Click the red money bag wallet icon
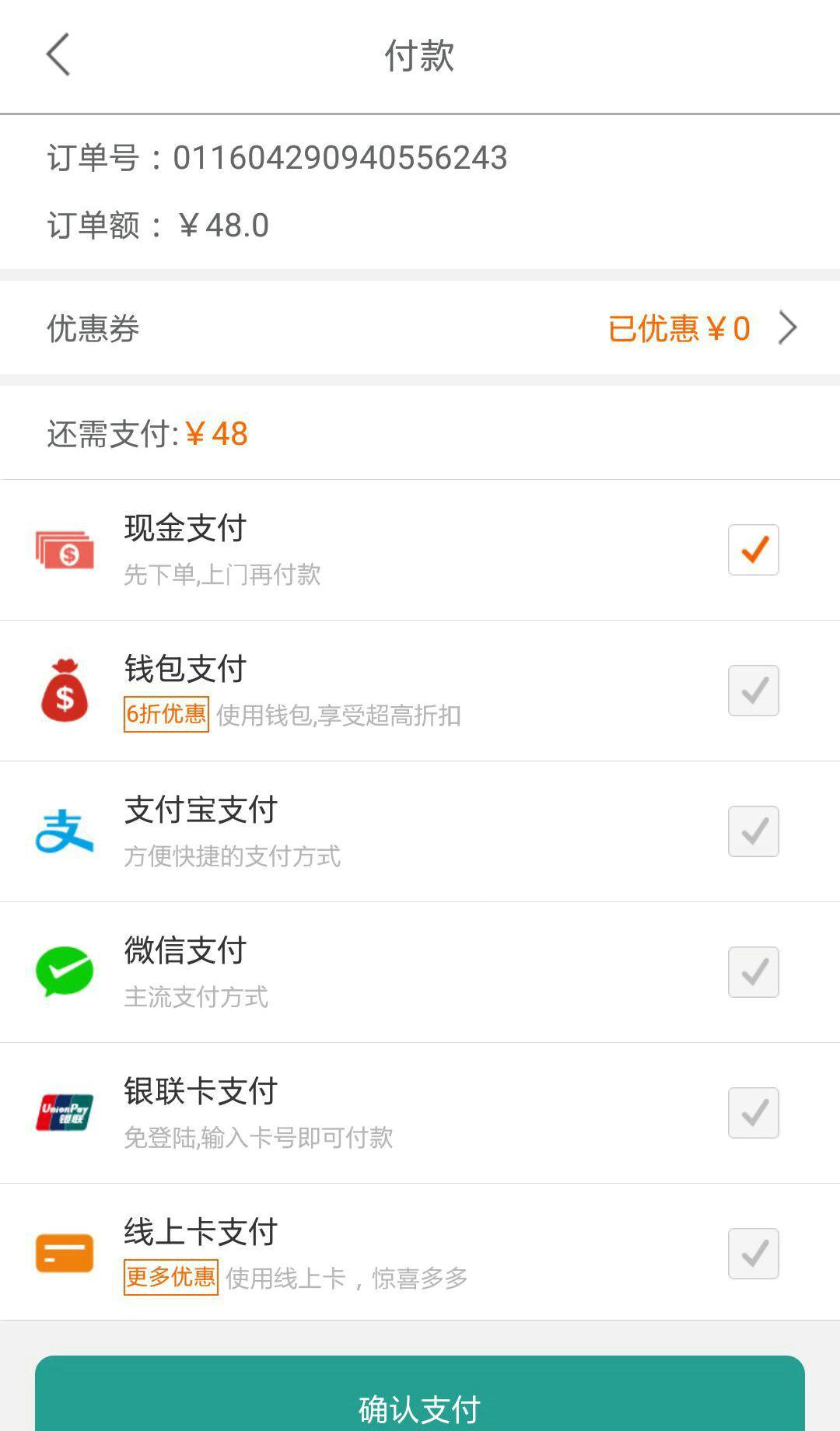 pos(65,690)
